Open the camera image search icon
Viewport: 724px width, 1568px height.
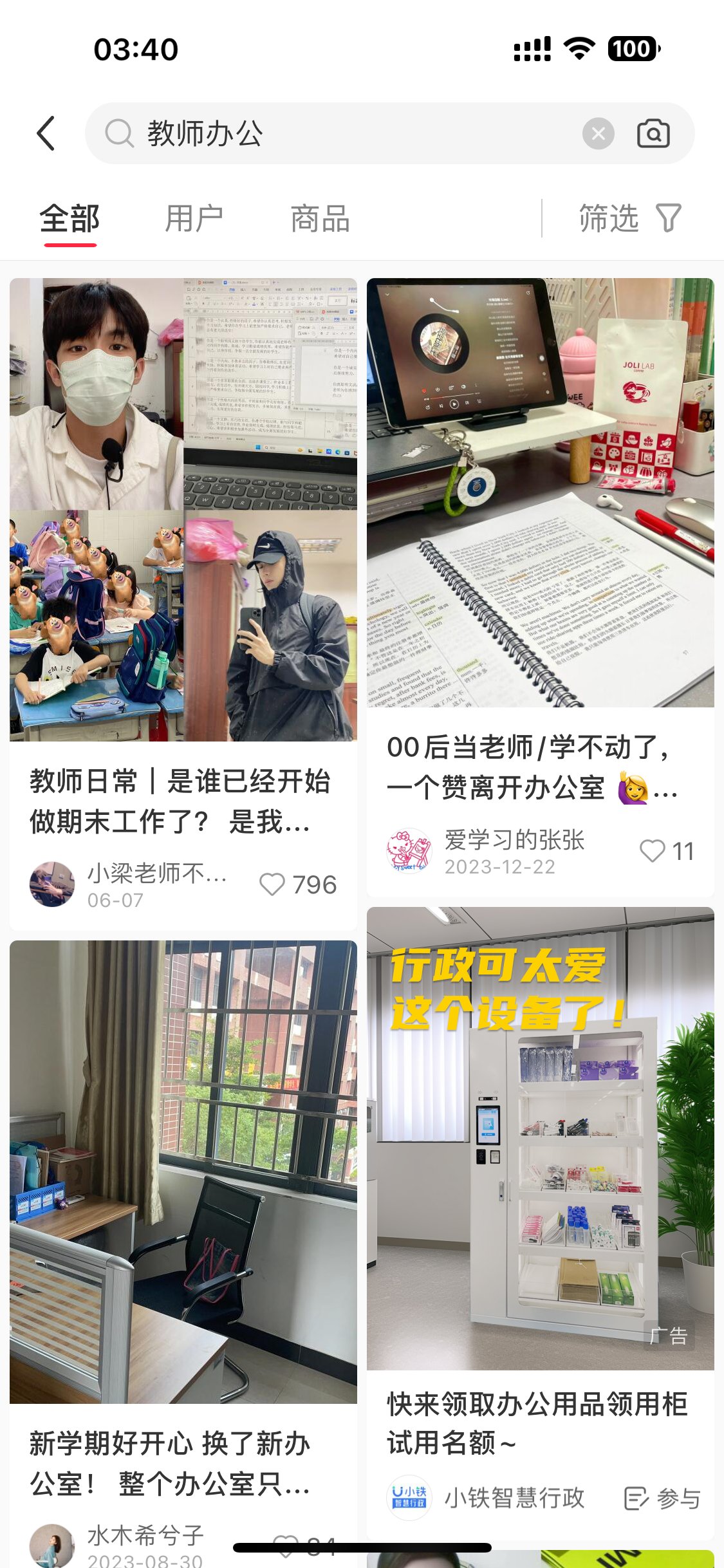[x=654, y=132]
